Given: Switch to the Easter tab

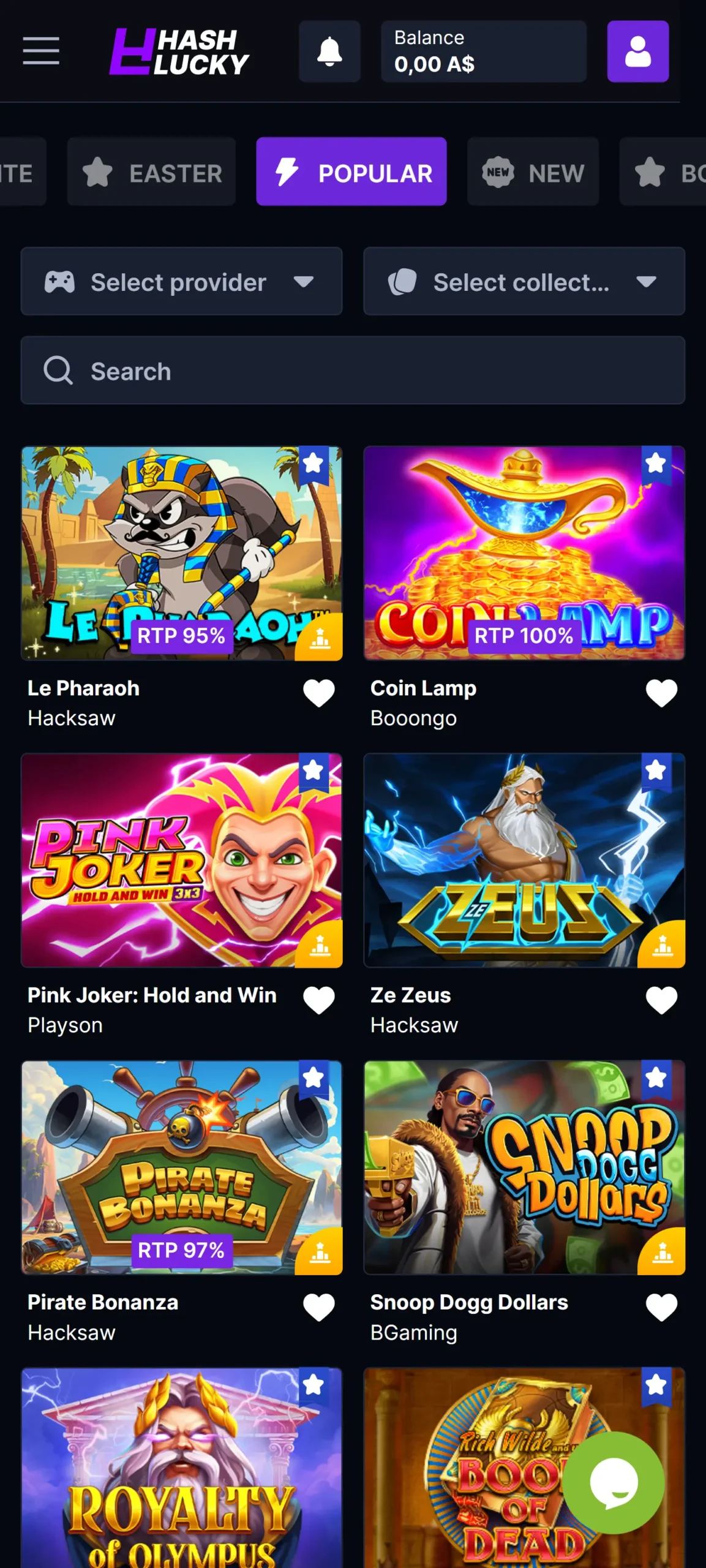Looking at the screenshot, I should 151,171.
